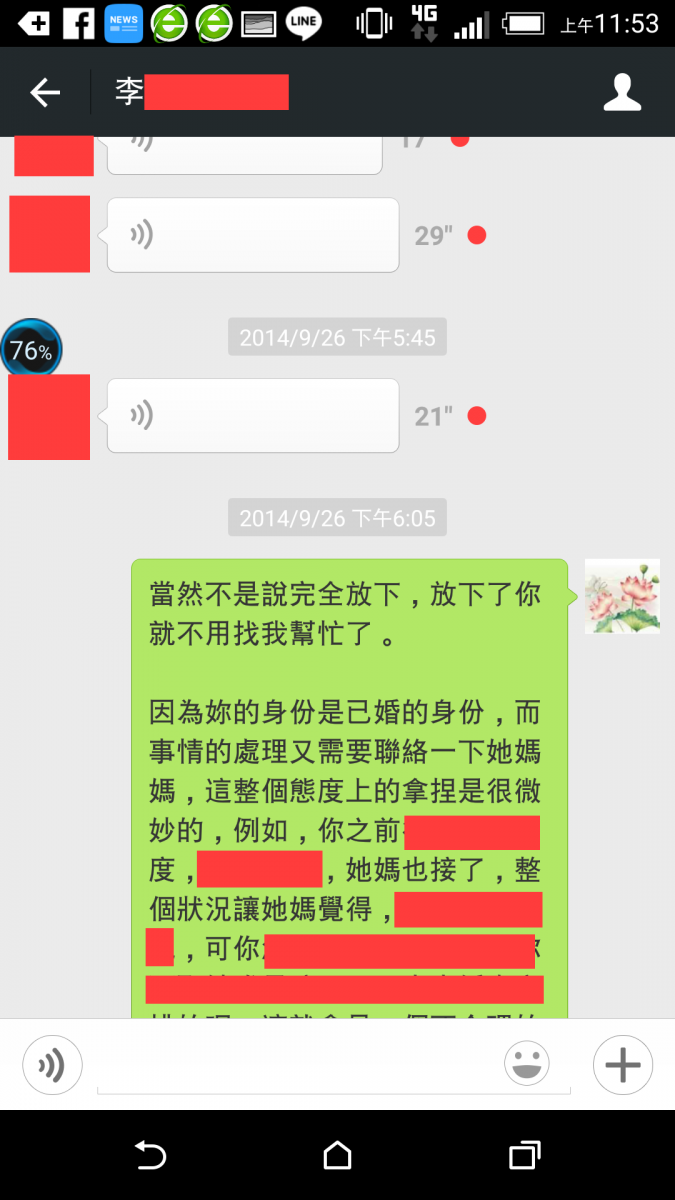Tap the system home button

337,1156
